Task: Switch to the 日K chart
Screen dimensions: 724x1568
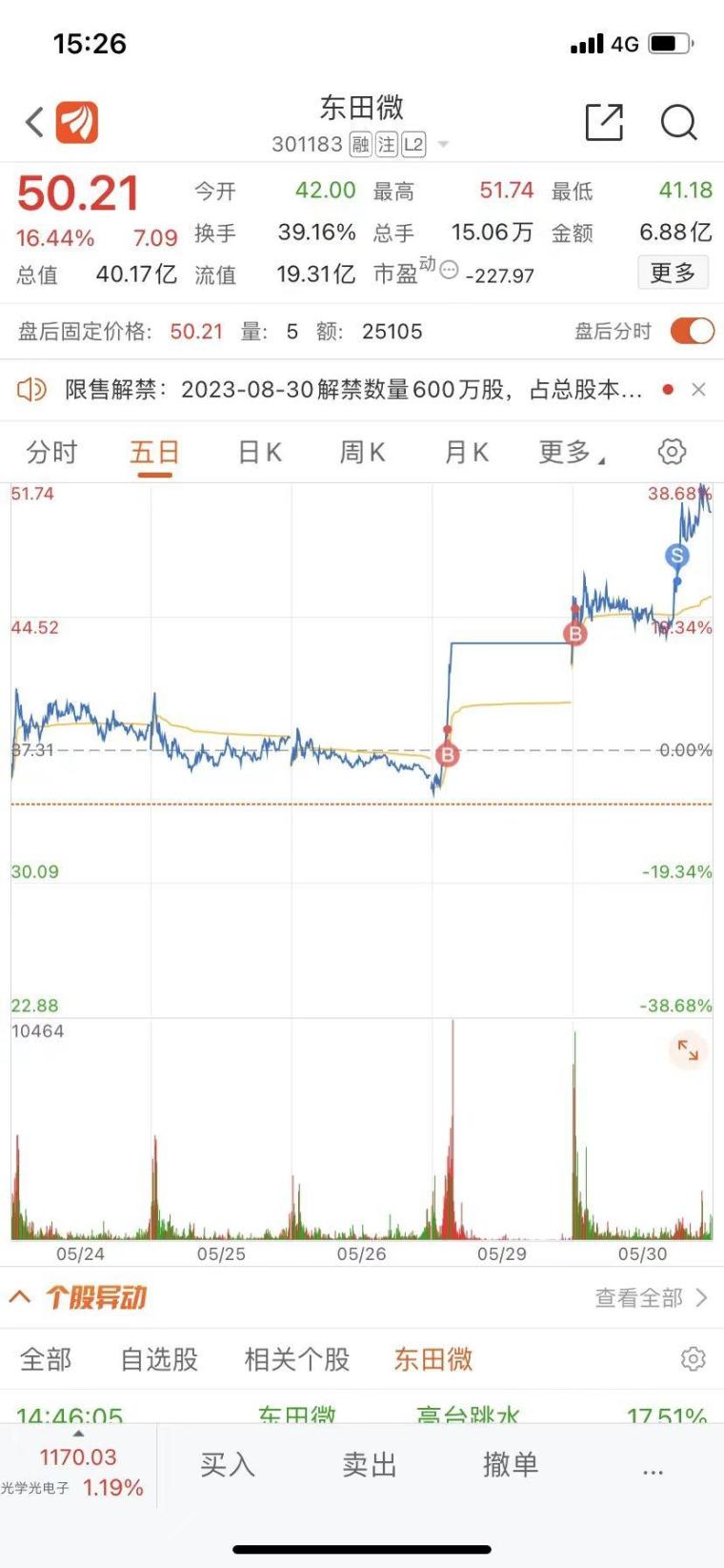Action: 259,452
